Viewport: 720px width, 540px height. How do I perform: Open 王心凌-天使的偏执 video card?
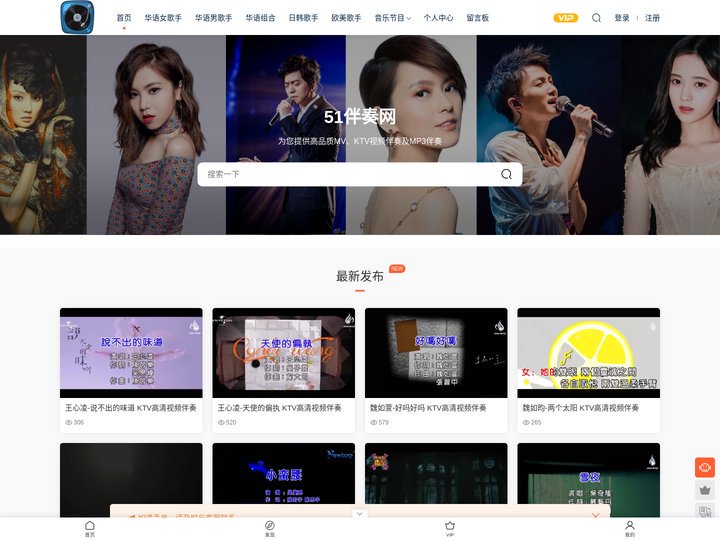pos(283,357)
